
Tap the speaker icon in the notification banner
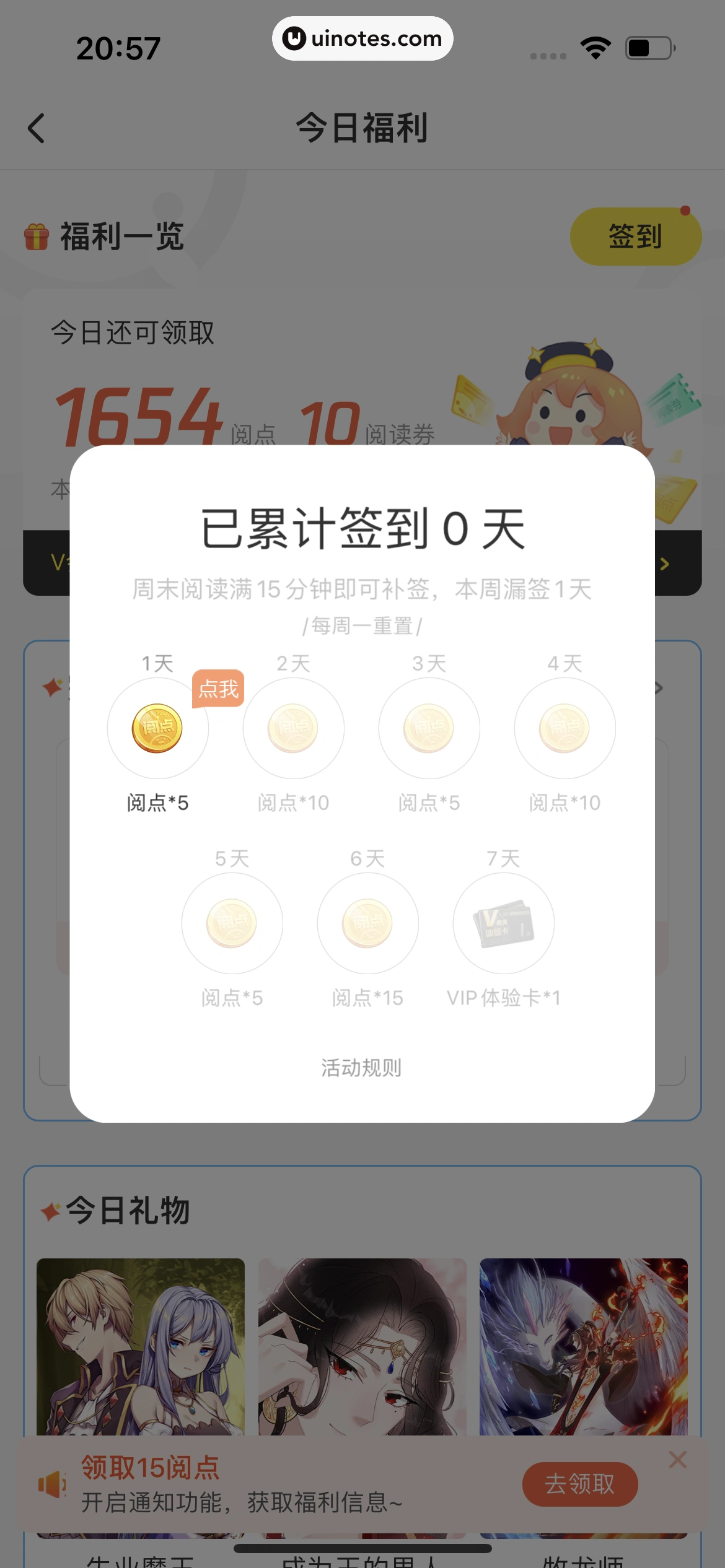pos(51,1483)
